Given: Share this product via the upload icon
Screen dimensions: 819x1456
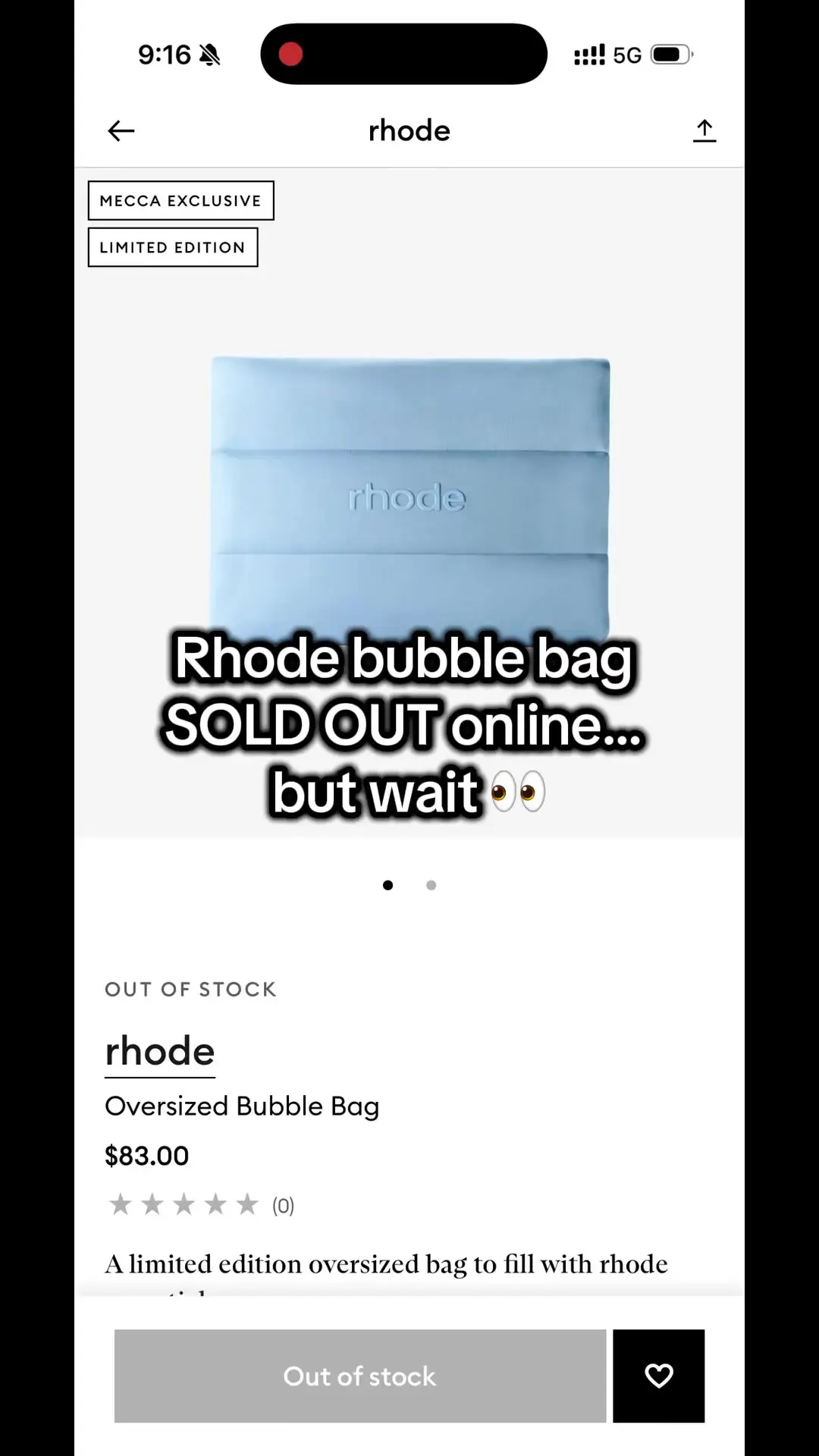Looking at the screenshot, I should pos(704,130).
